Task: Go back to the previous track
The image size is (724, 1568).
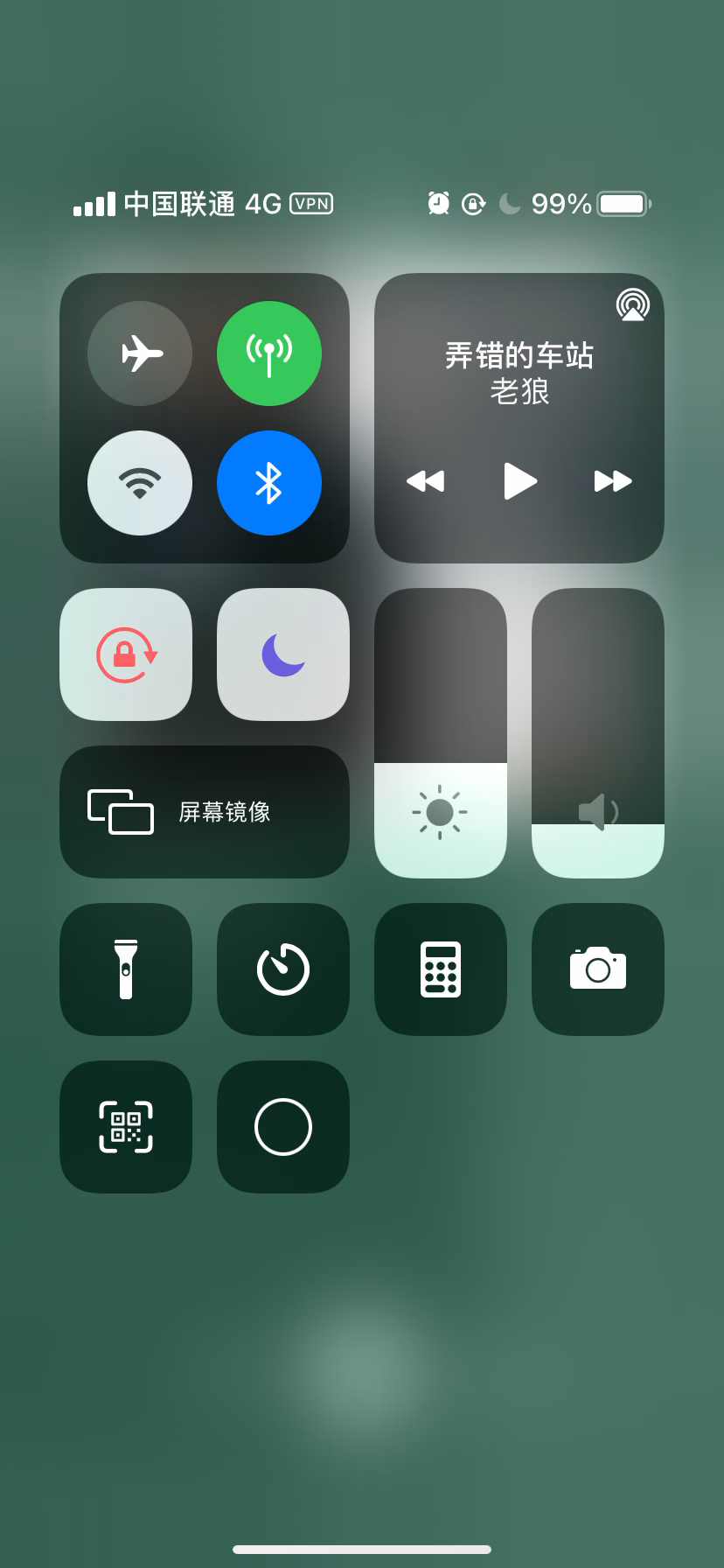Action: coord(426,480)
